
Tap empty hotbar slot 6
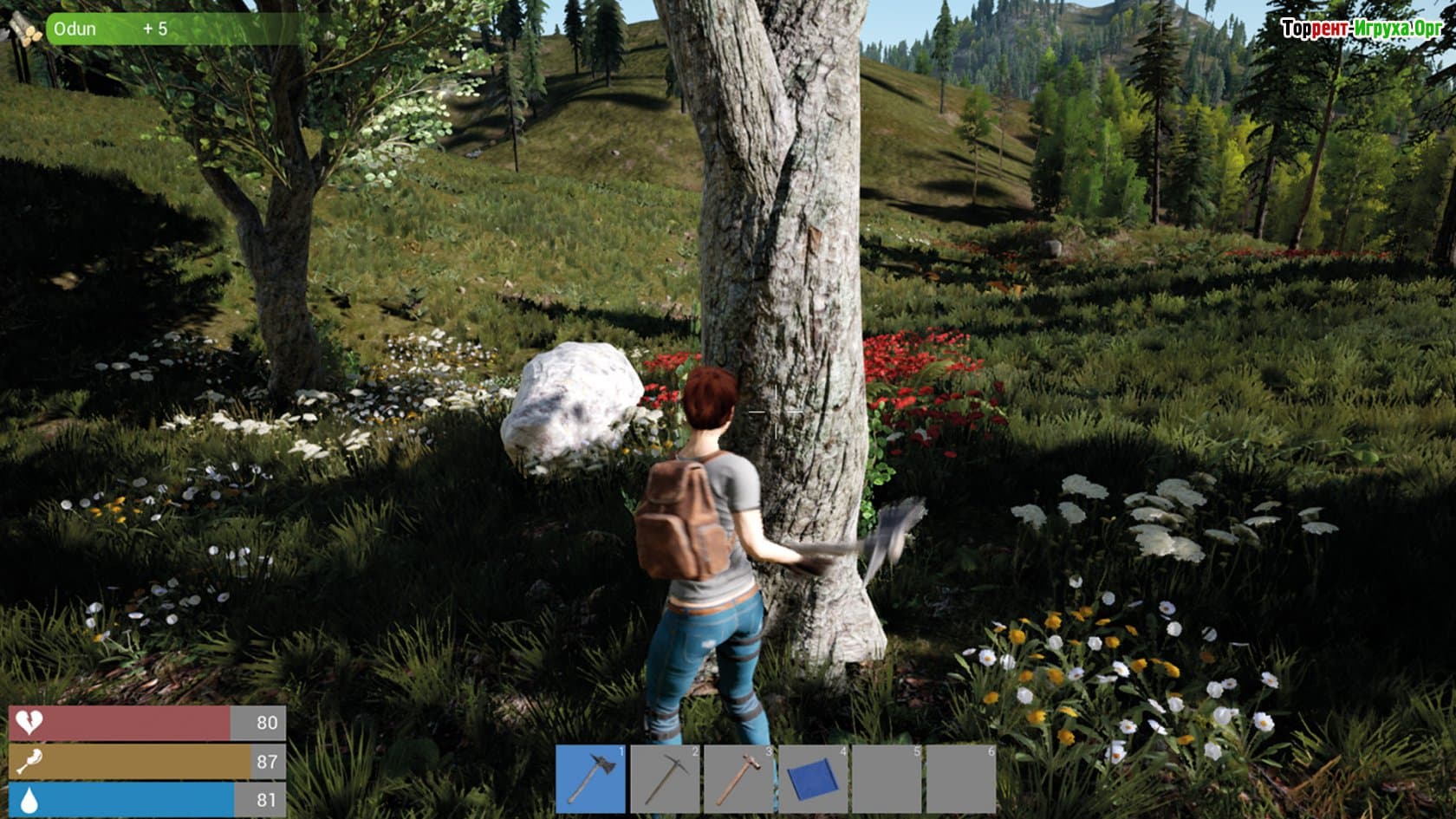(x=961, y=779)
